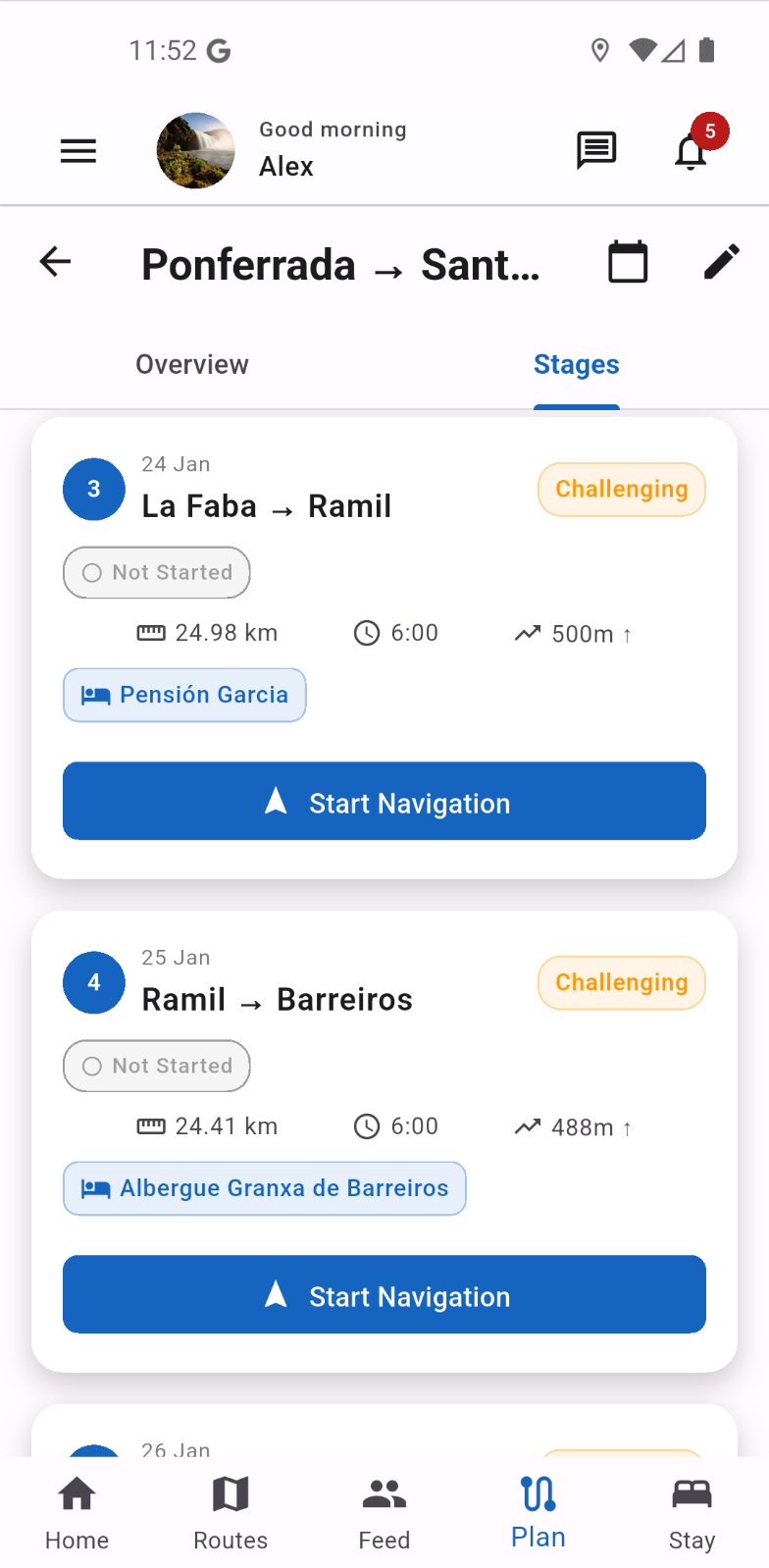The height and width of the screenshot is (1568, 769).
Task: Start navigation for Ramil to Barreiros
Action: [x=384, y=1295]
